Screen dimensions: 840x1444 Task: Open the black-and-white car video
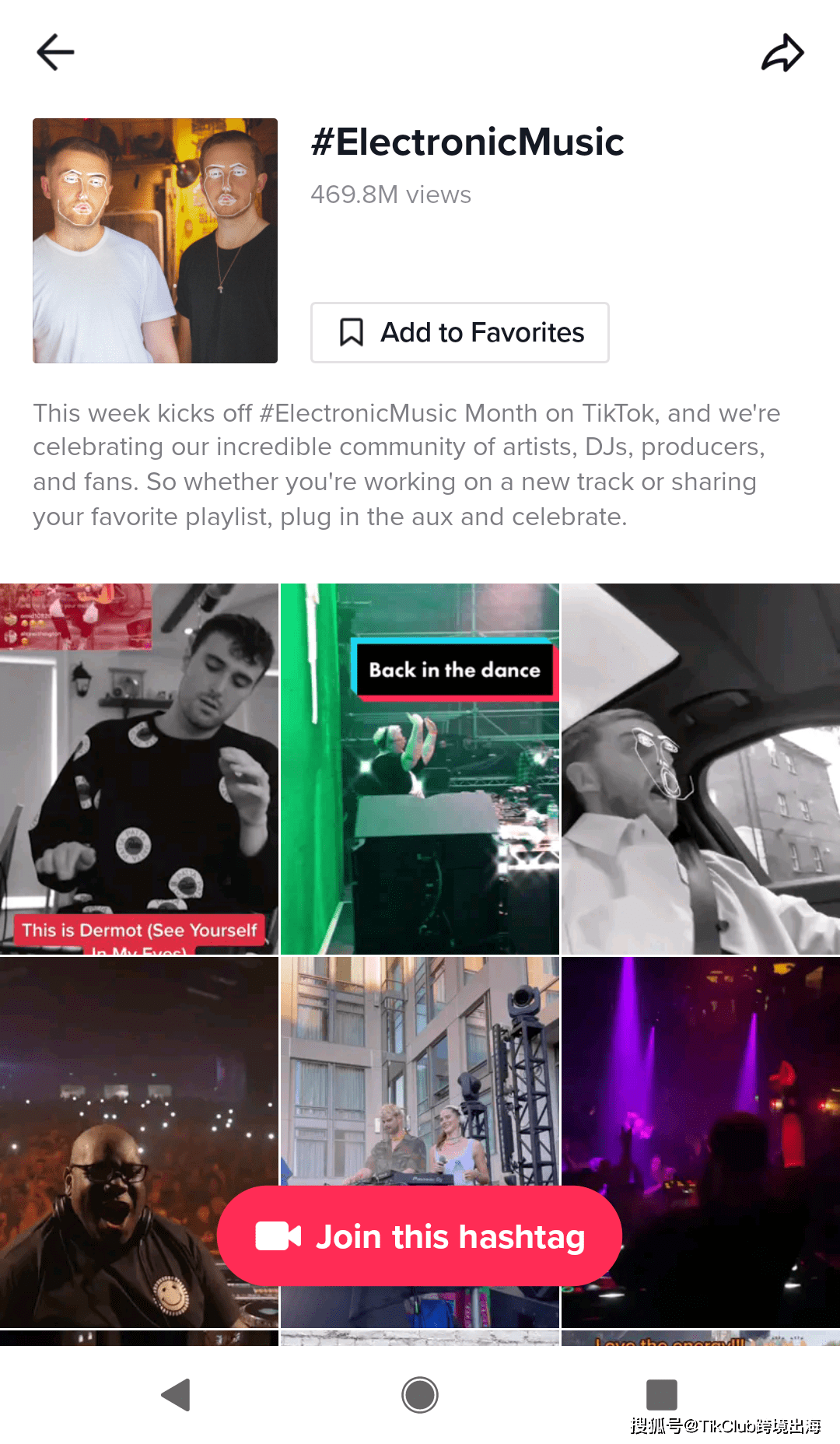[x=700, y=769]
